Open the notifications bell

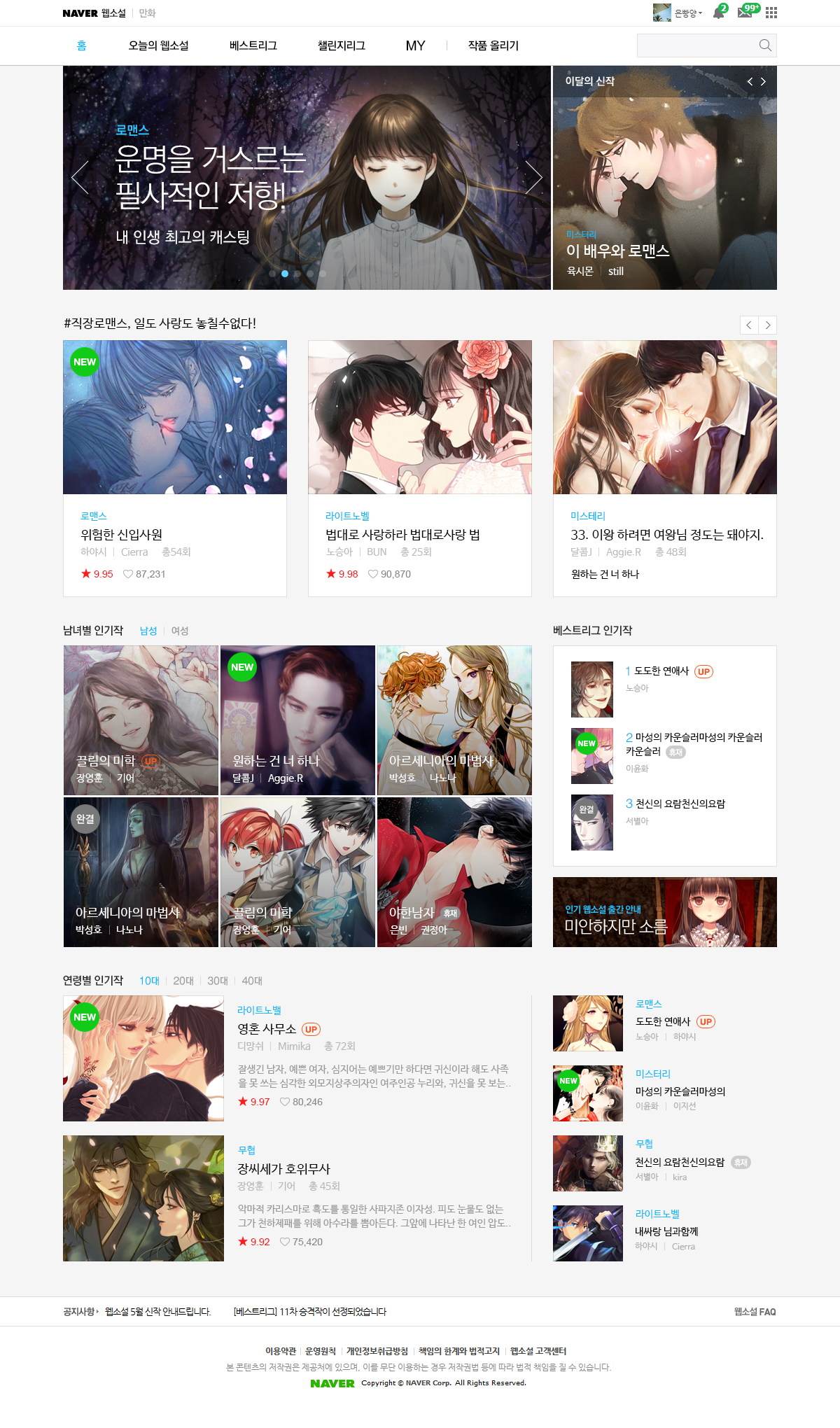click(718, 13)
